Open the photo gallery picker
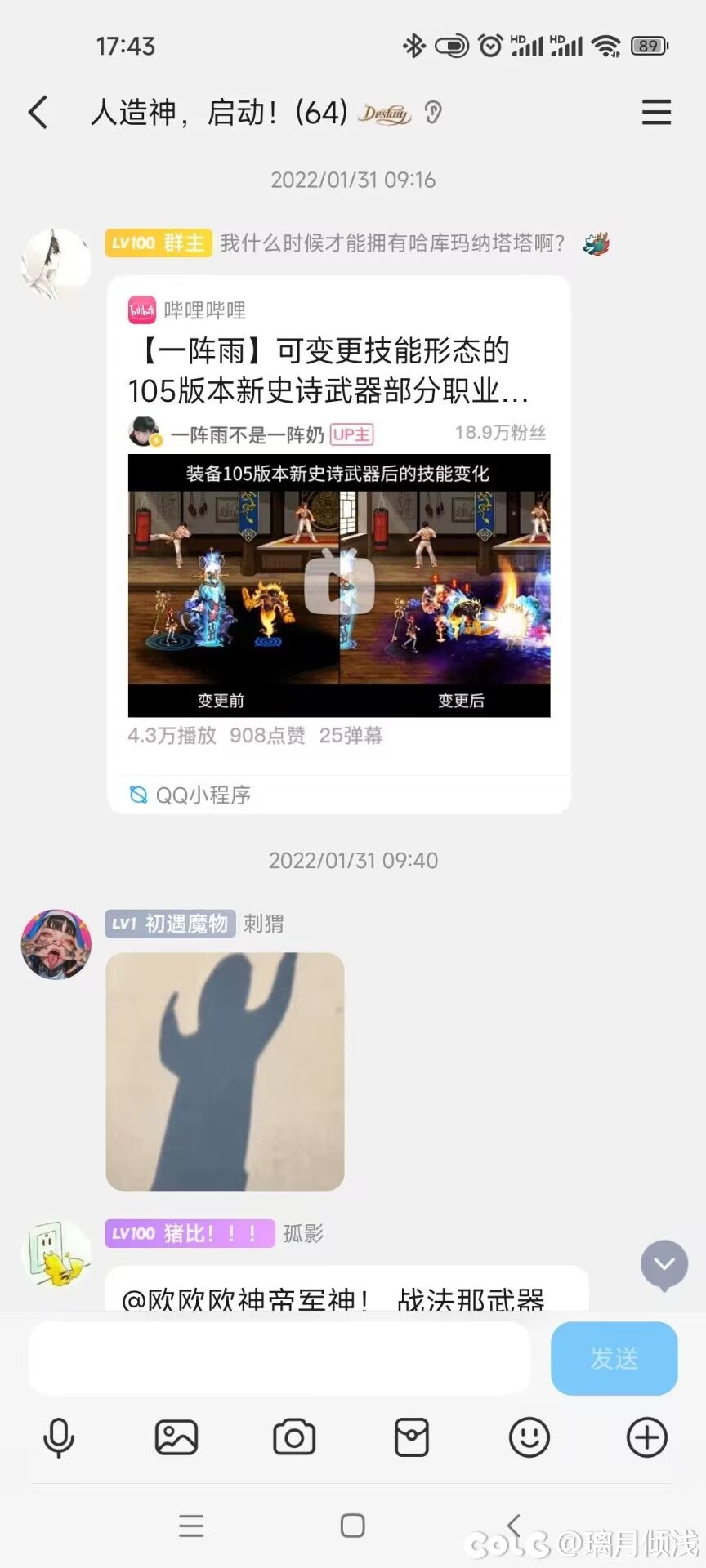 [x=176, y=1437]
